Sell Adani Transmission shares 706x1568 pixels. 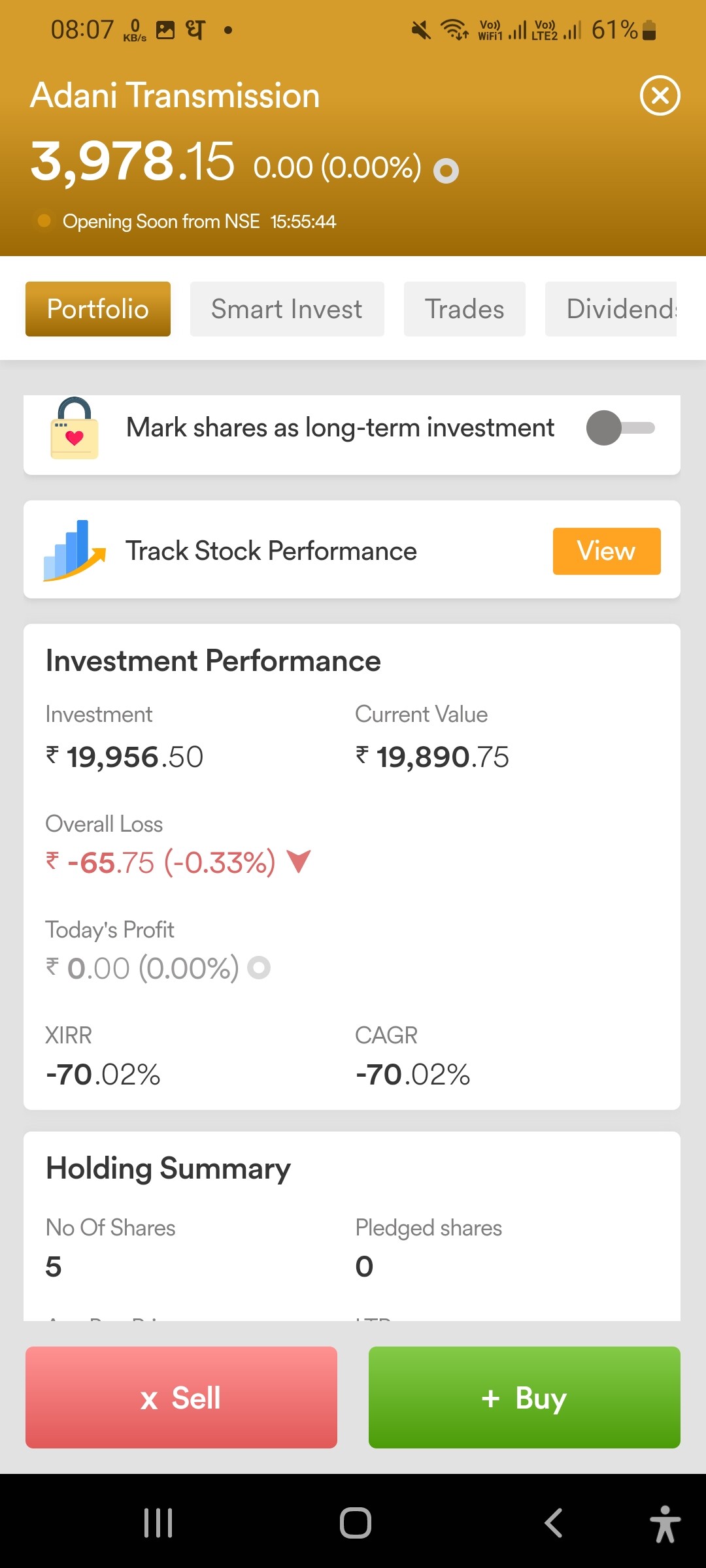pos(181,1397)
